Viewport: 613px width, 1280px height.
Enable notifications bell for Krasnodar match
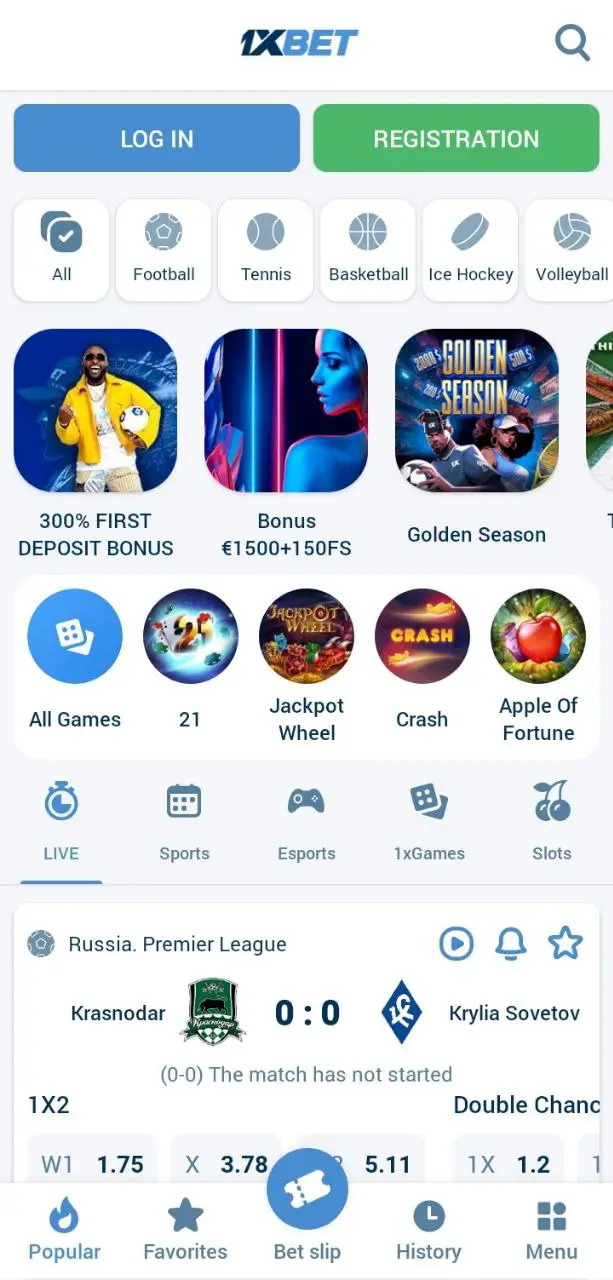[511, 943]
